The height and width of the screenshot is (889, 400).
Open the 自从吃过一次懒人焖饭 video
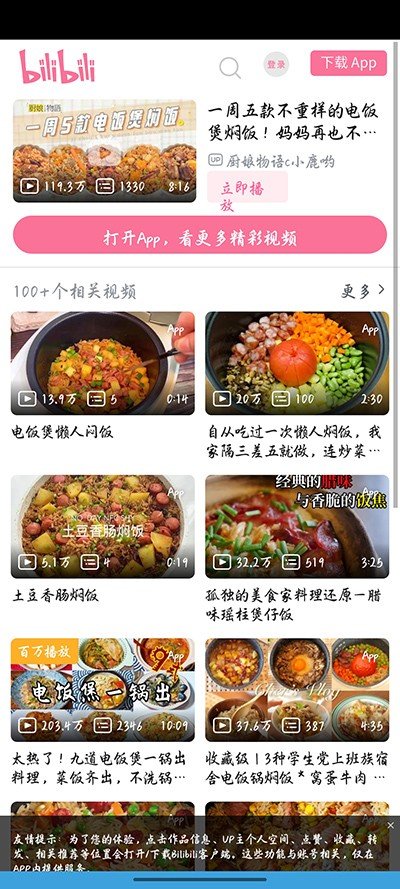pyautogui.click(x=297, y=363)
